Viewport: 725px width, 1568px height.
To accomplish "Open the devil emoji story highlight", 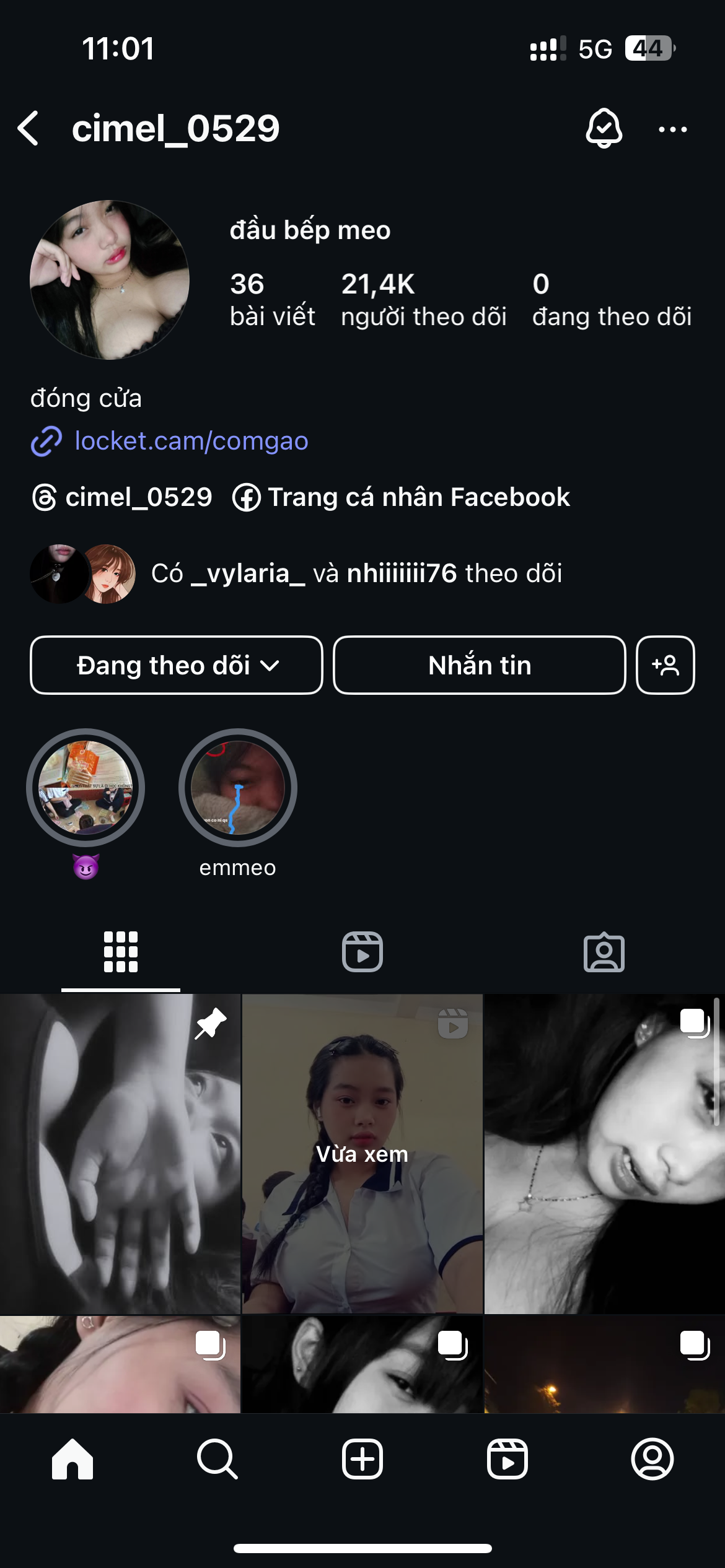I will 86,788.
